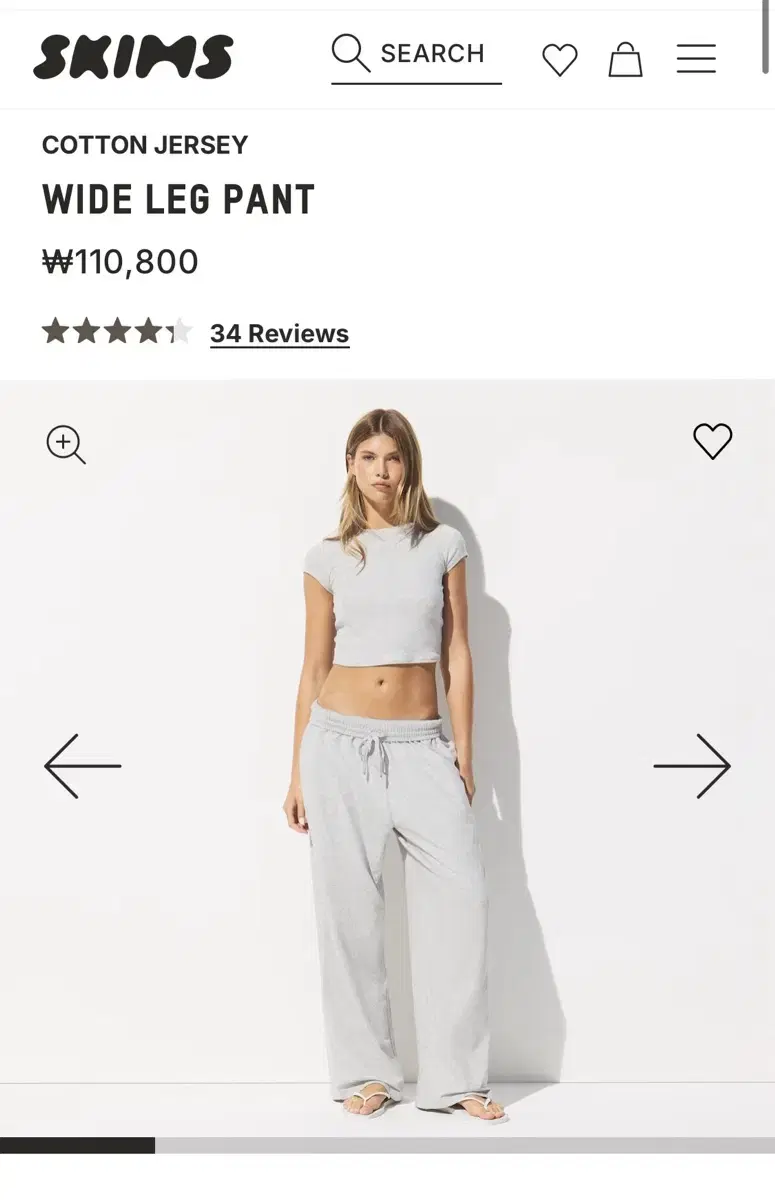This screenshot has height=1200, width=775.
Task: Expand the site menu with three lines
Action: (696, 58)
